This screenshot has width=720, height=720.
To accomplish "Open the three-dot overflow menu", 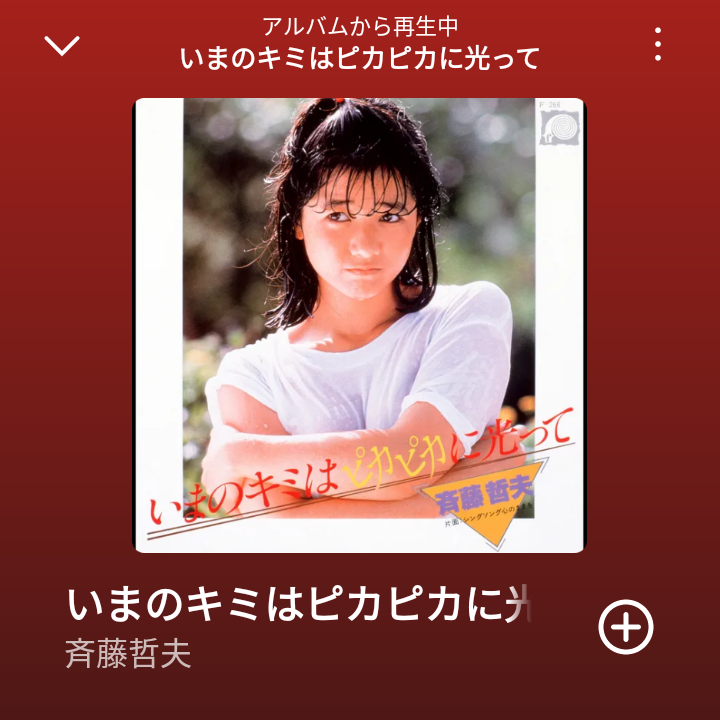I will 657,44.
